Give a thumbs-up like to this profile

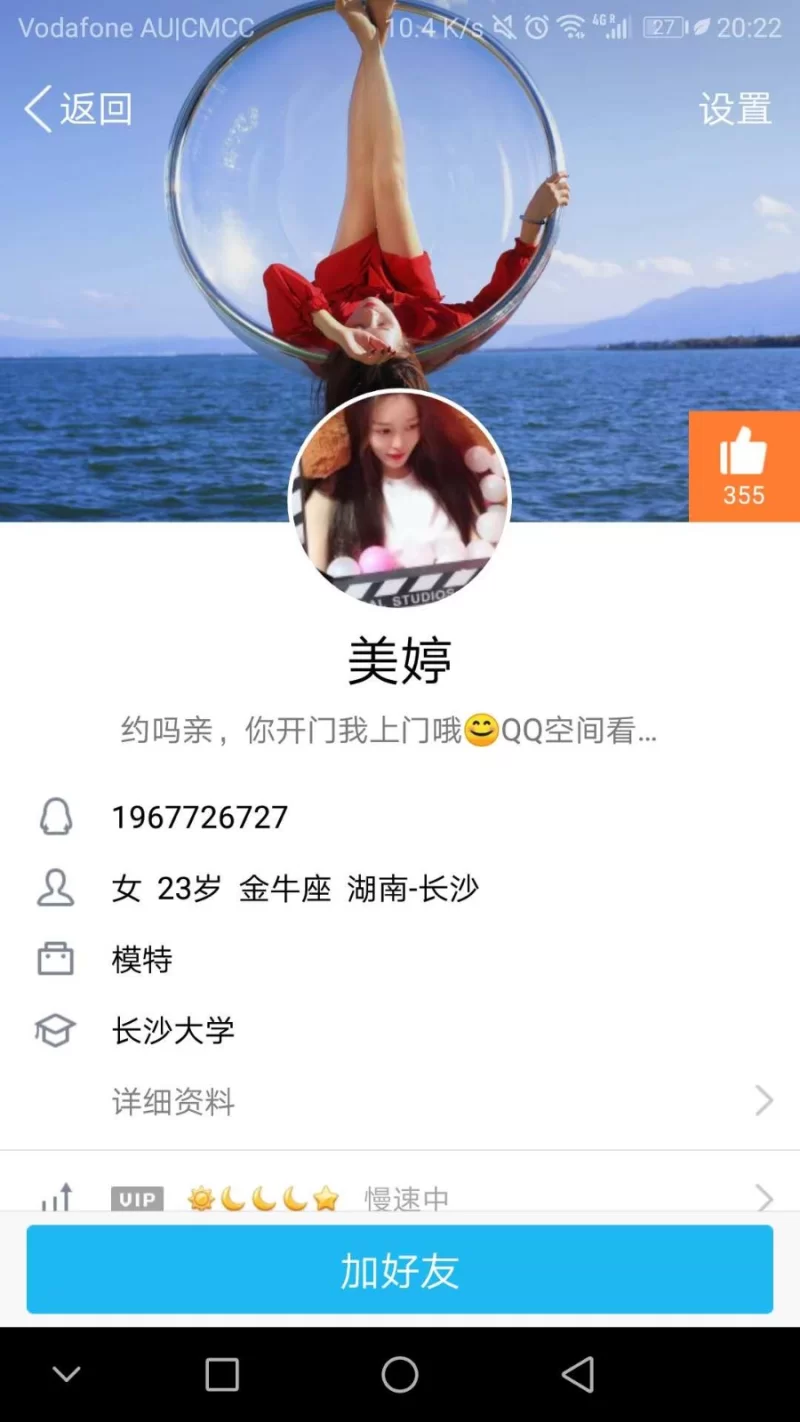click(743, 466)
